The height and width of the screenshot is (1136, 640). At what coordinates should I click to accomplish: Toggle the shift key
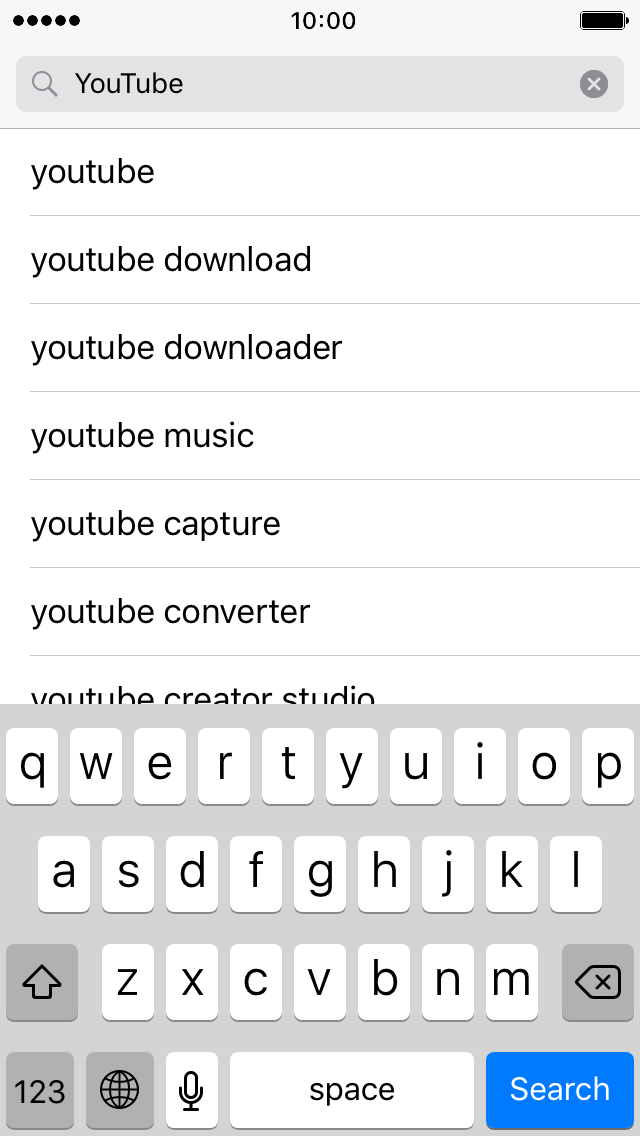tap(41, 982)
